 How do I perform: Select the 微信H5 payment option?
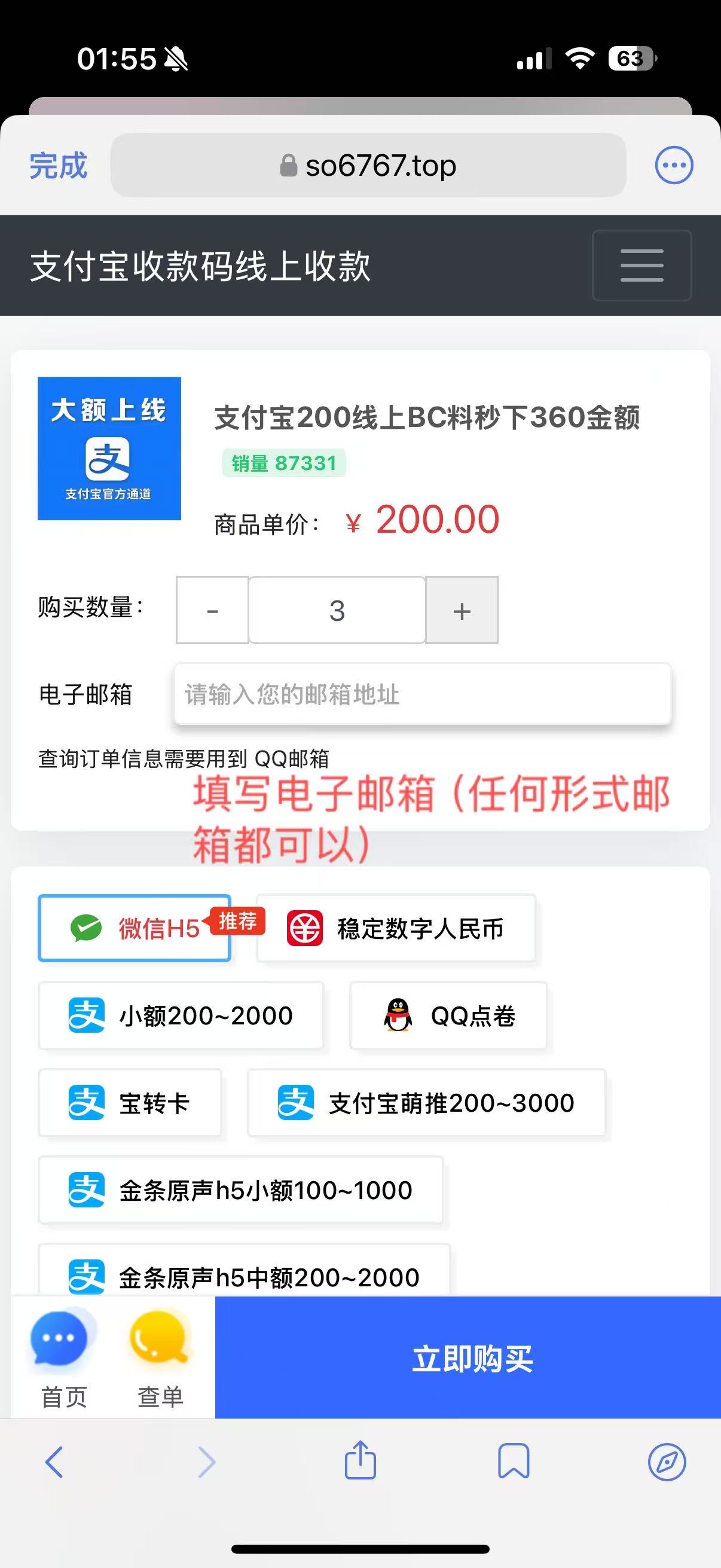click(x=135, y=928)
